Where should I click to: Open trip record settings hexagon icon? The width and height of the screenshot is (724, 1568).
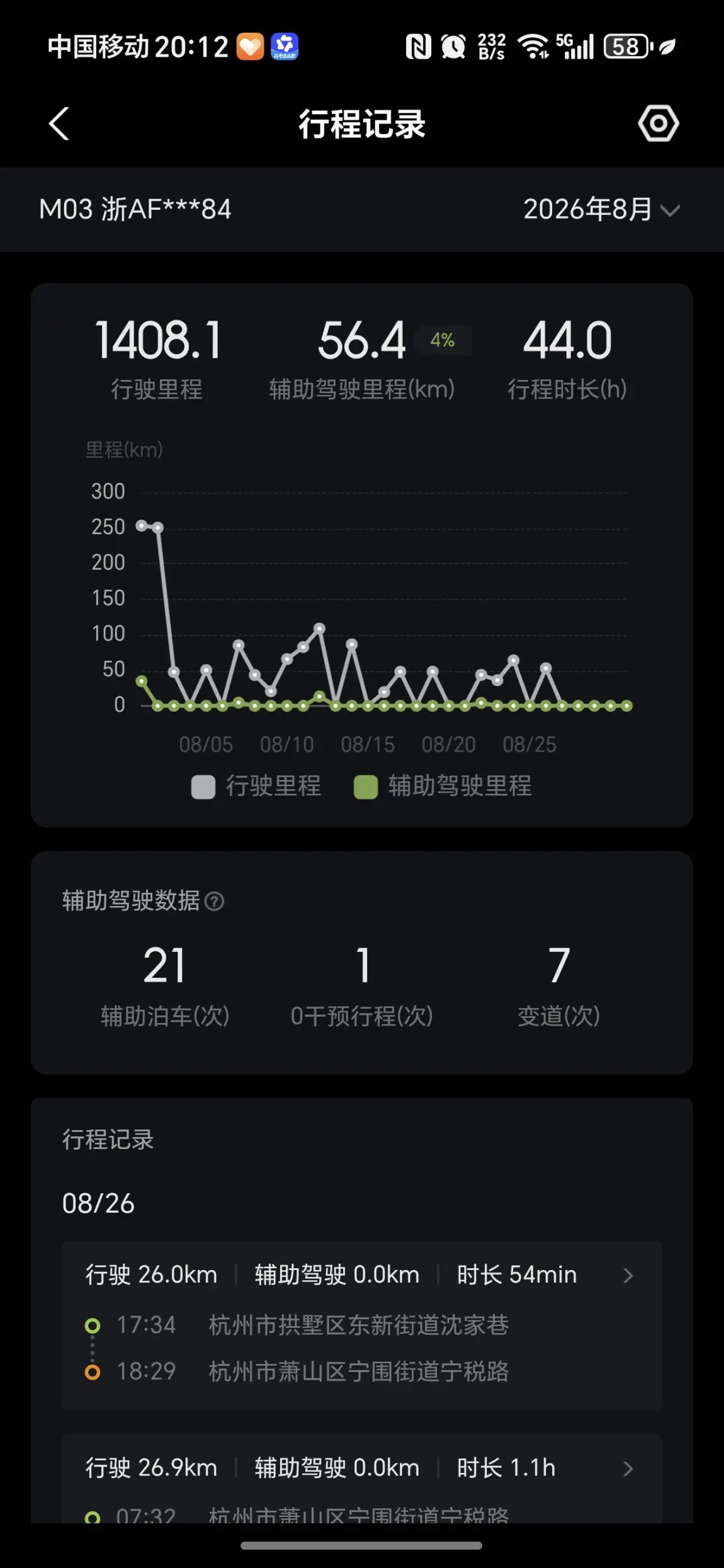pyautogui.click(x=658, y=123)
